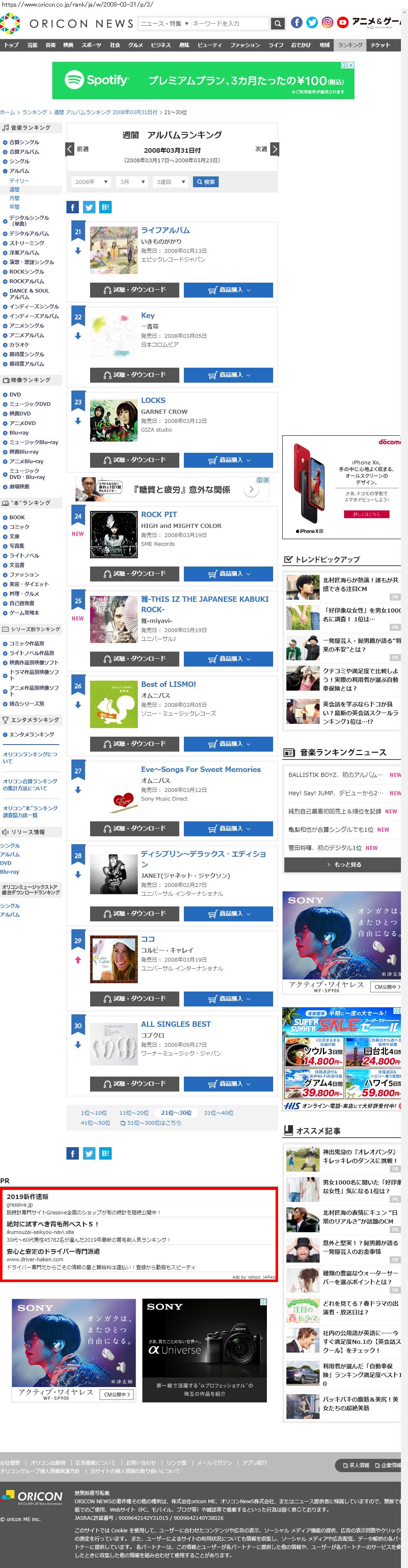Tap もっと見る under music ranking news
408x1568 pixels.
point(342,865)
